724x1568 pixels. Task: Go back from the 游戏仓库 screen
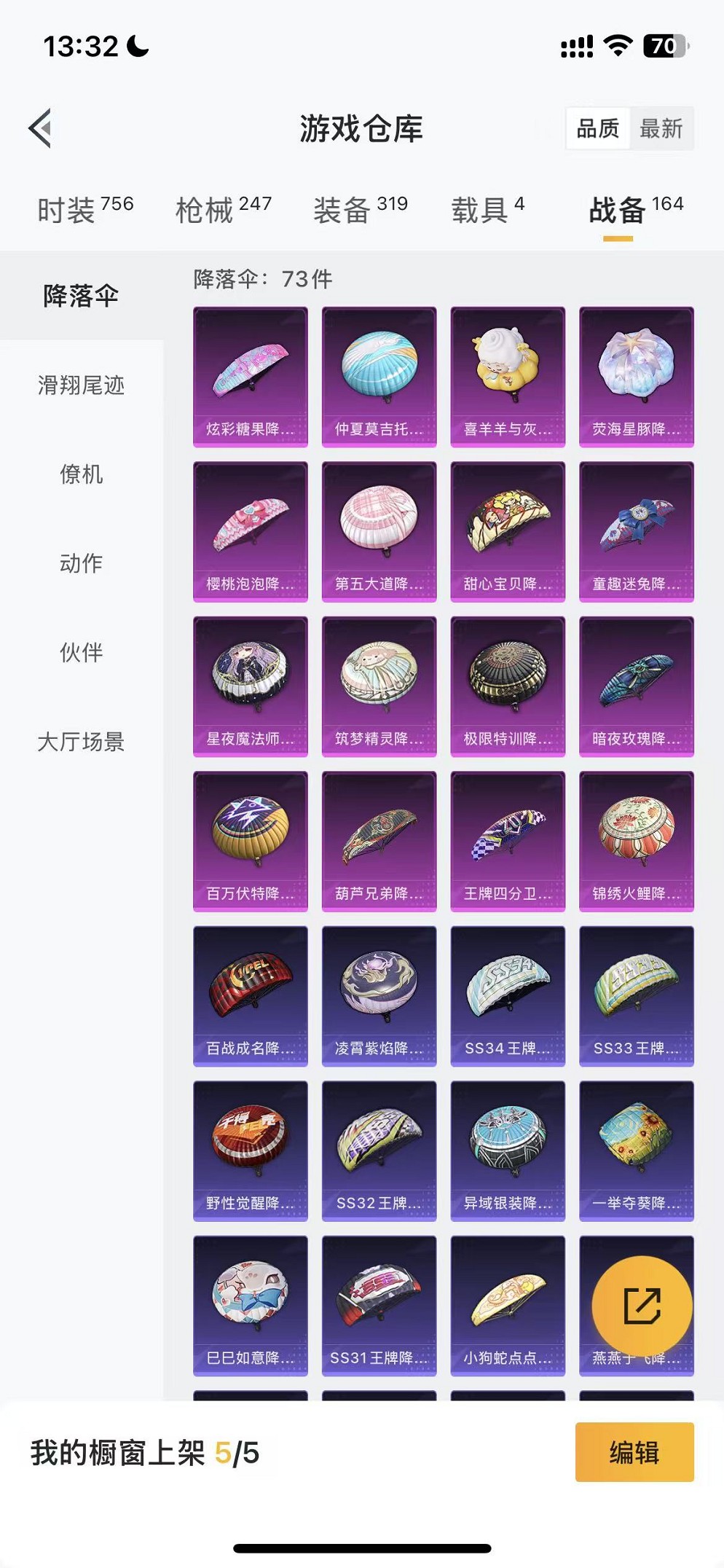[x=41, y=128]
